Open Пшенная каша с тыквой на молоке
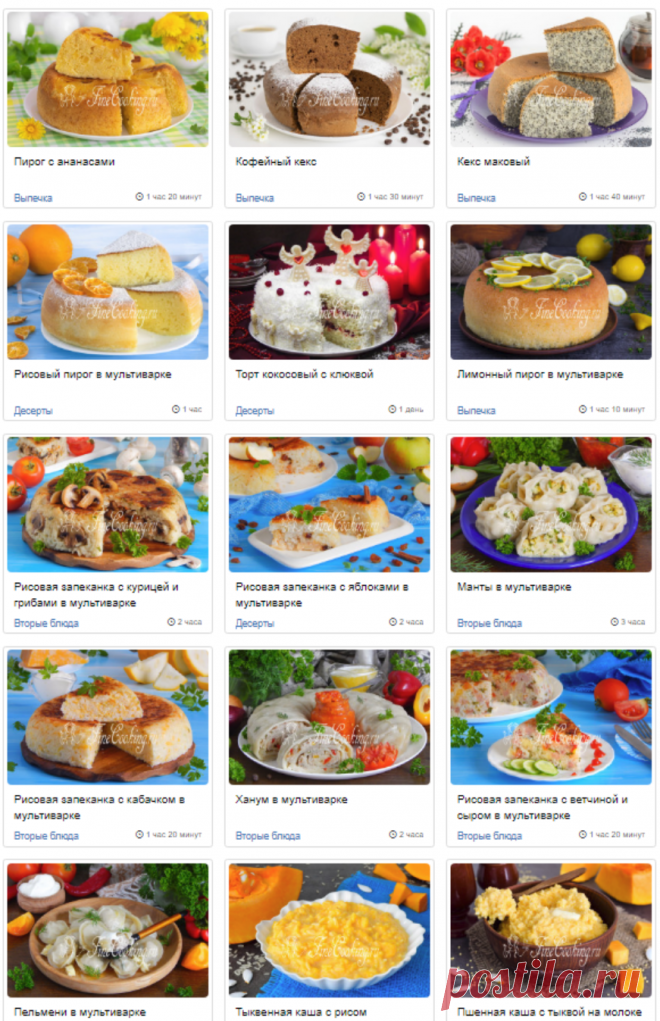The height and width of the screenshot is (1021, 660). 546,1012
